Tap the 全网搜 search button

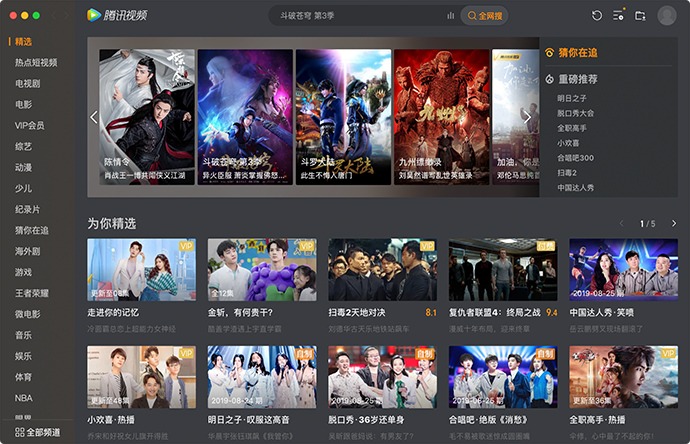484,16
